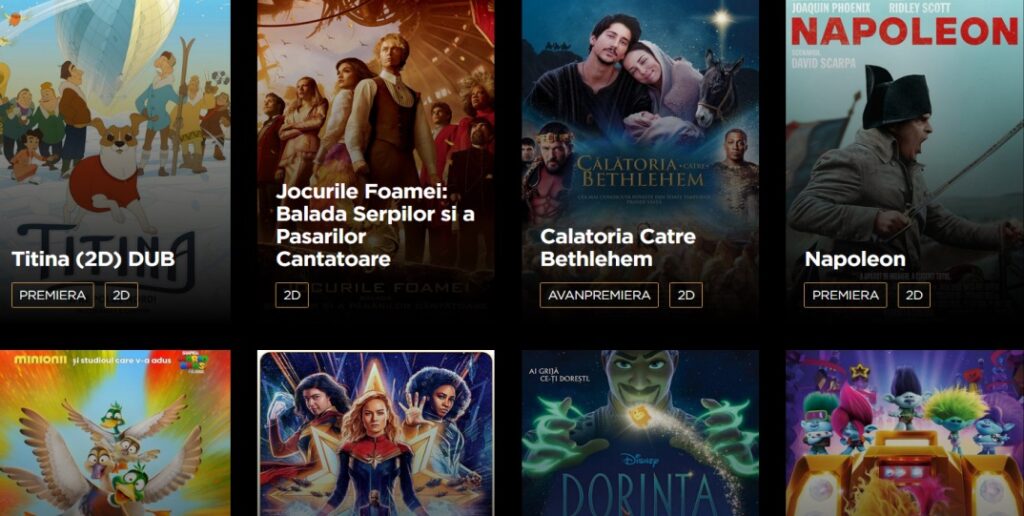Open the movie poster with flying ducks
This screenshot has width=1024, height=516.
114,435
